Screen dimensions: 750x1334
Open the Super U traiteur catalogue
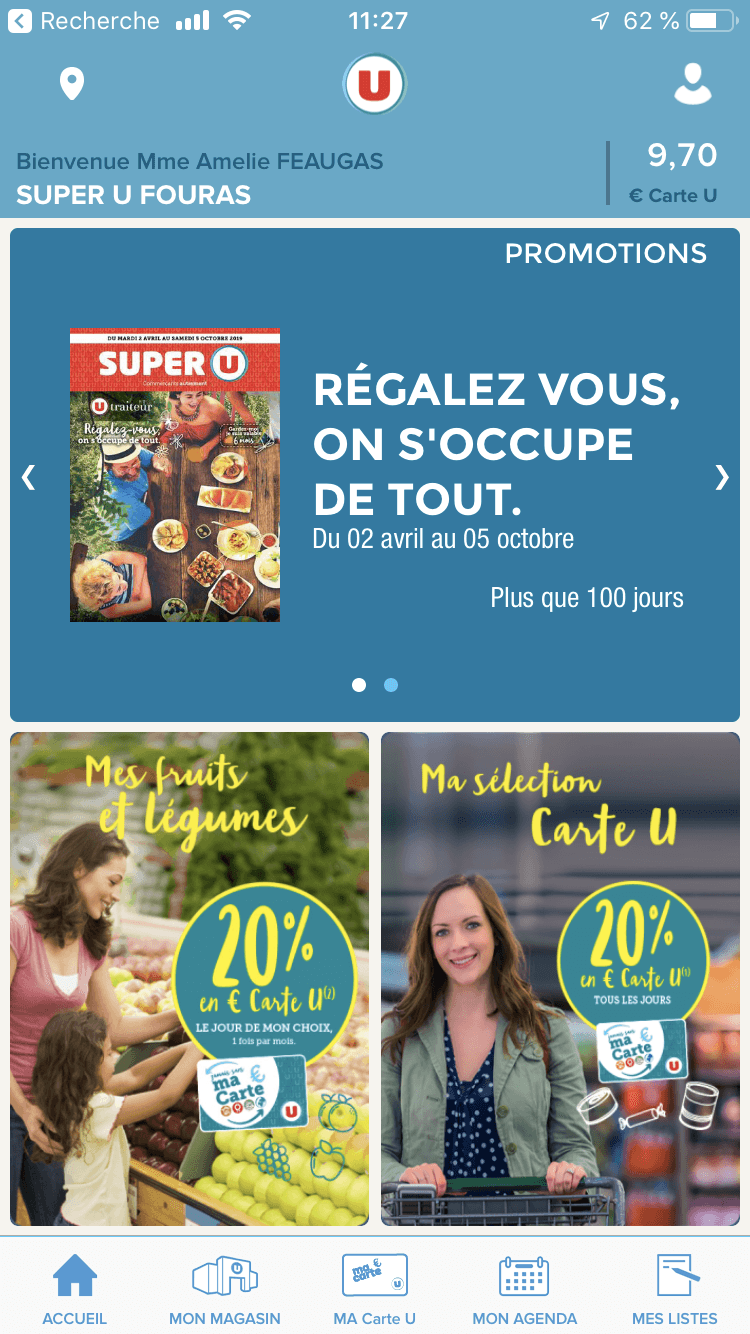(175, 475)
